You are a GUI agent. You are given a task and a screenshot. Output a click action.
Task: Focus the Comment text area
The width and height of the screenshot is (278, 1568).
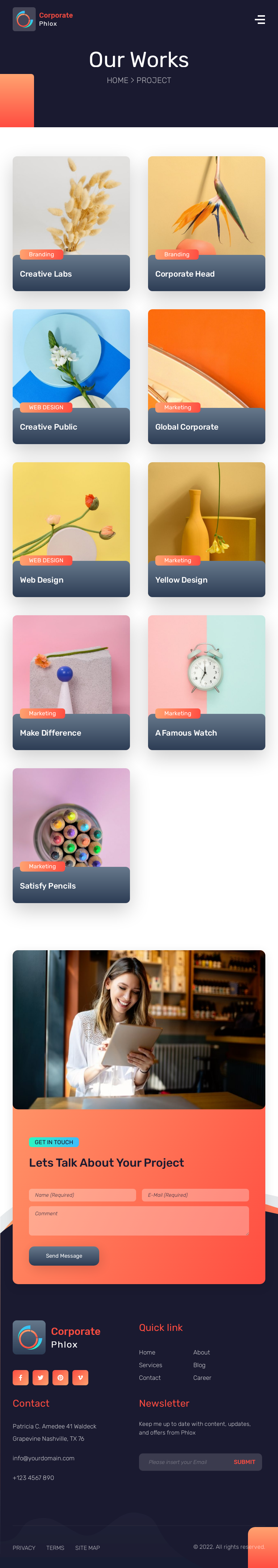click(x=139, y=1220)
